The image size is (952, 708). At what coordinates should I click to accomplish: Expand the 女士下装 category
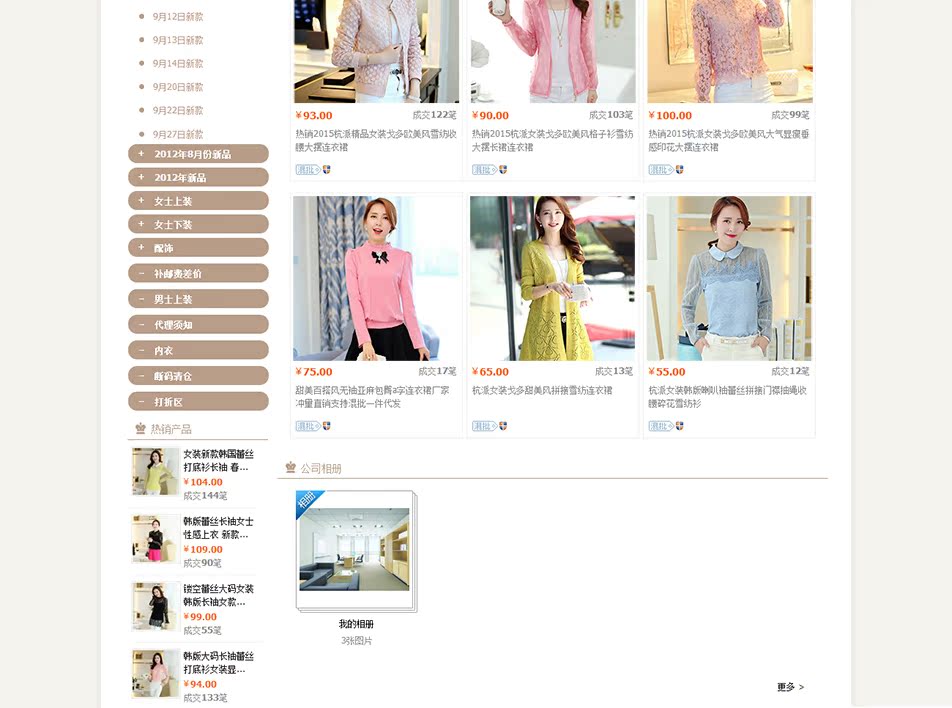(173, 225)
